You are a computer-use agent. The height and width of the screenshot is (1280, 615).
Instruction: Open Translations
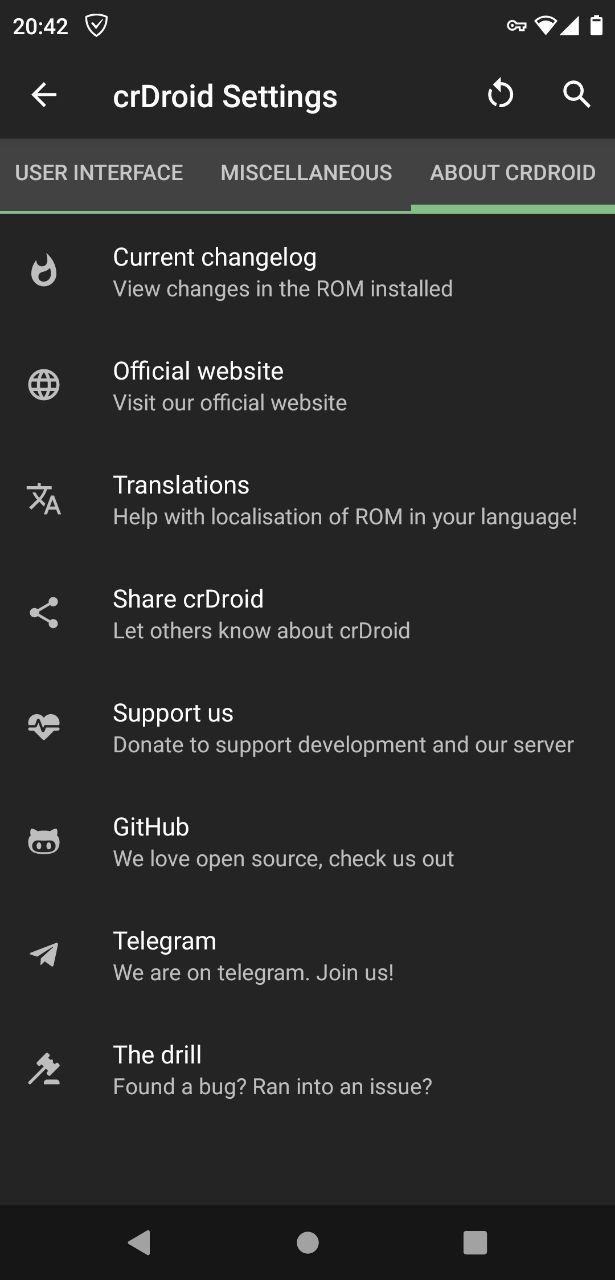tap(307, 500)
